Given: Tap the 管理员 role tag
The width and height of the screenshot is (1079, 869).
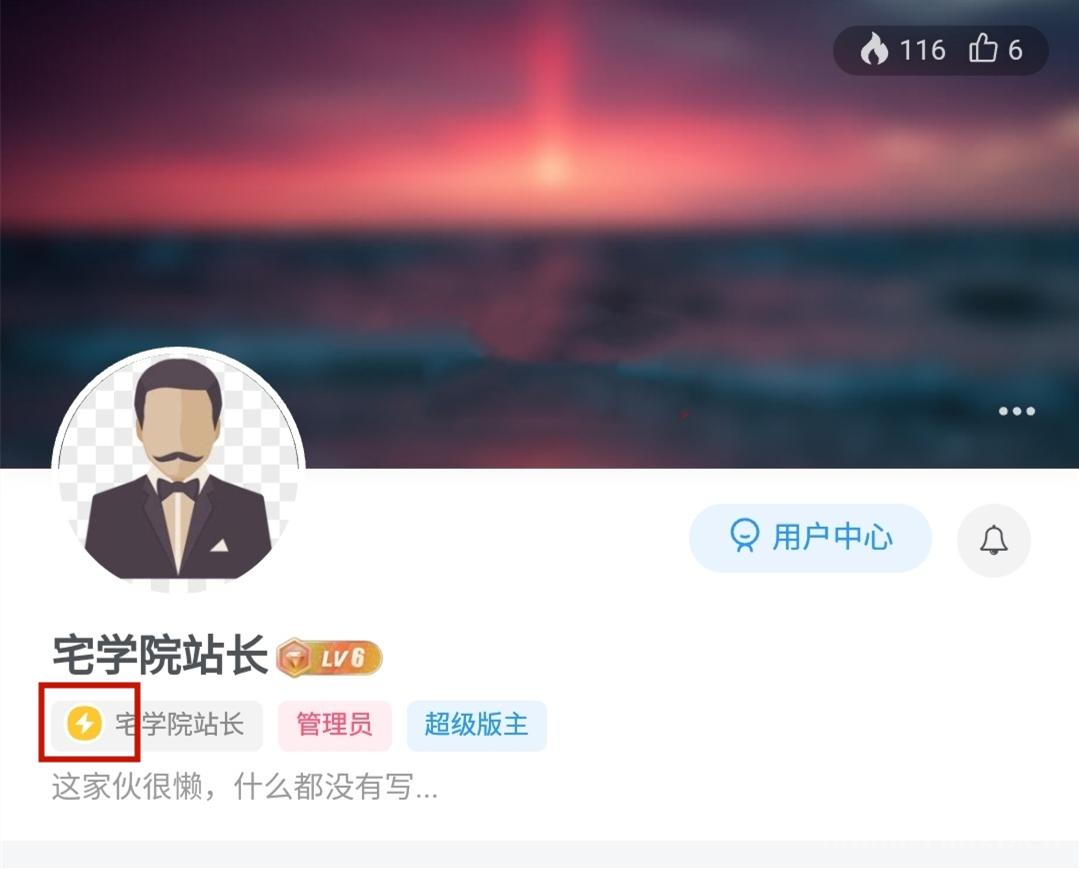Looking at the screenshot, I should [x=334, y=725].
